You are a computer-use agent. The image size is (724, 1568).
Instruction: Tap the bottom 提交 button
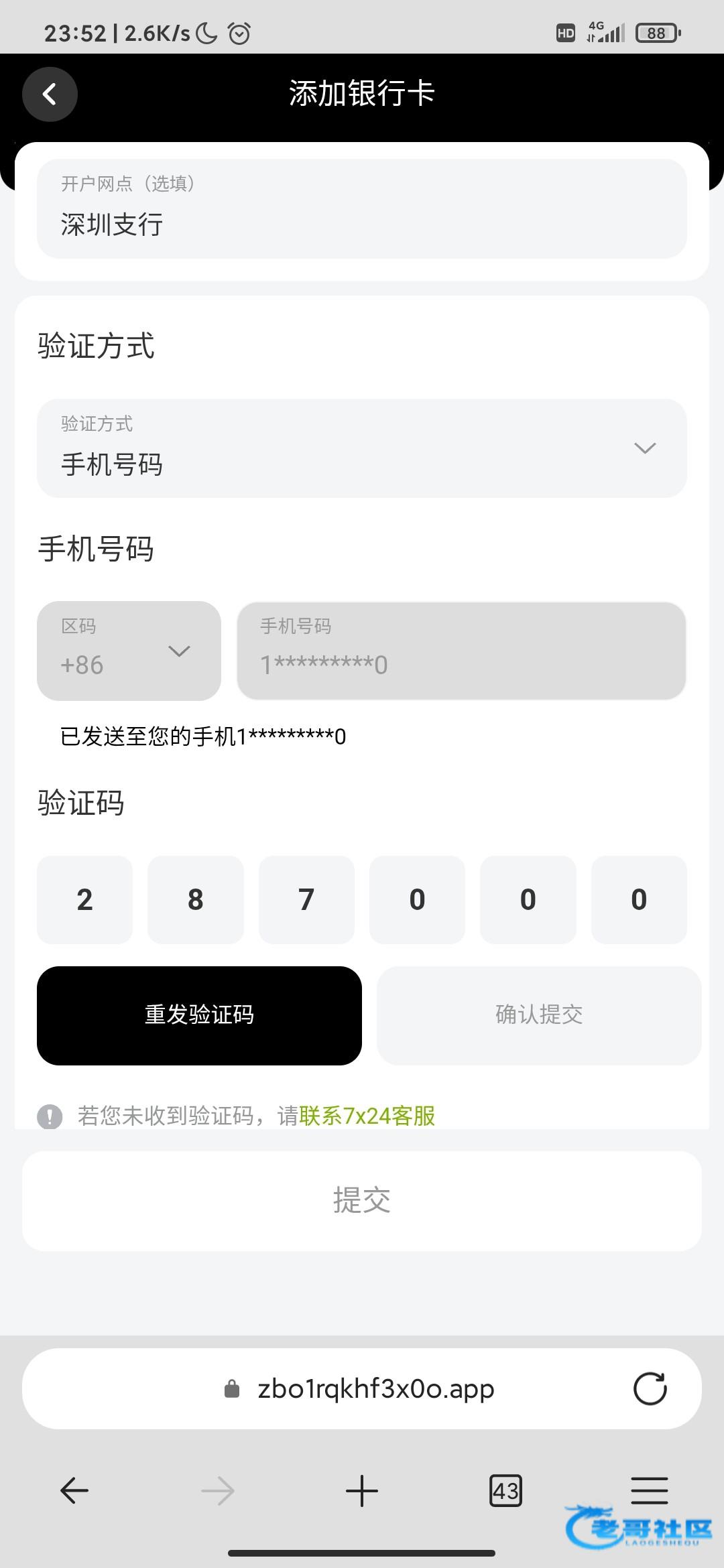pyautogui.click(x=361, y=1200)
